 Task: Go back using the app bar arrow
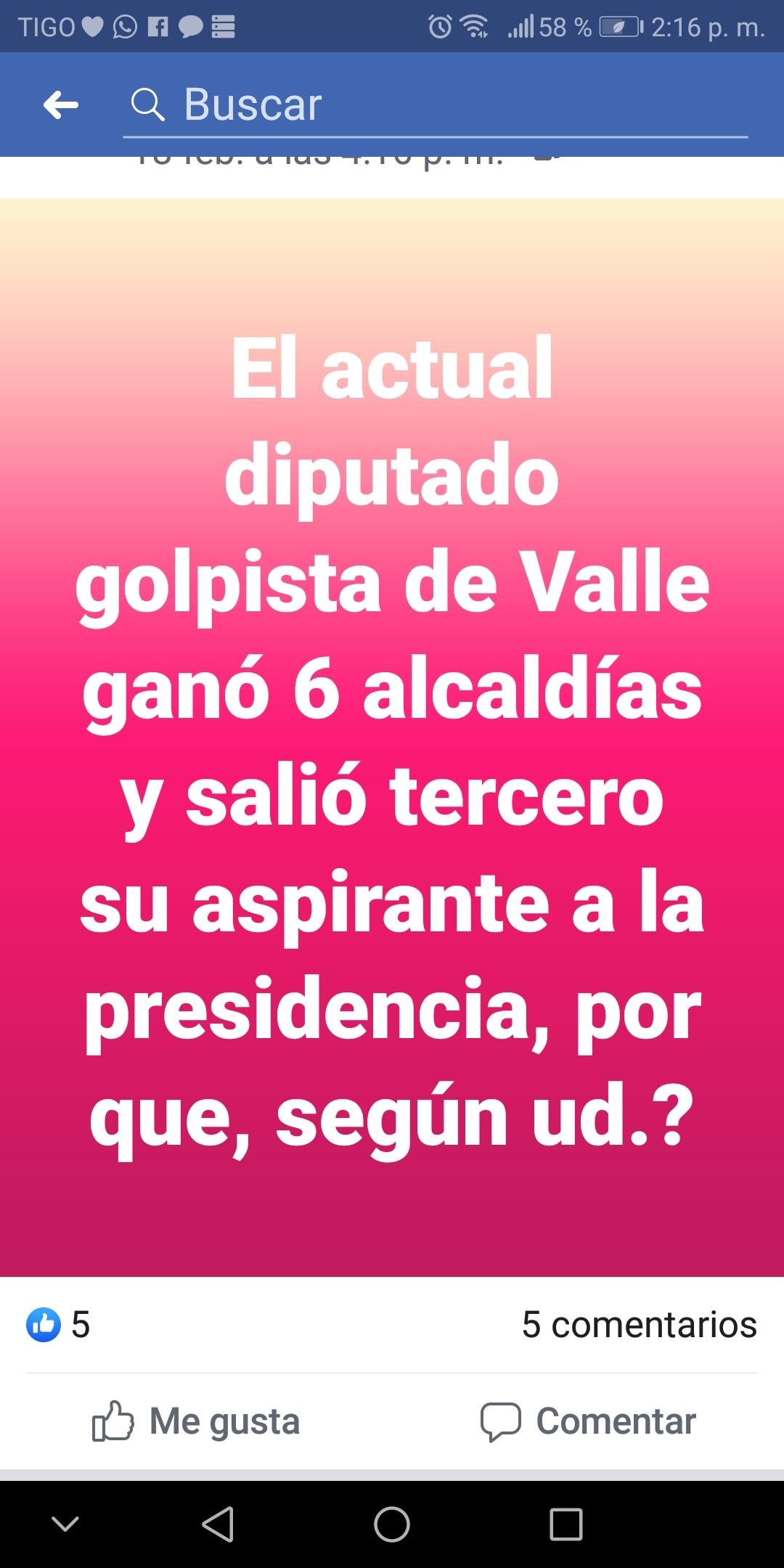pos(61,105)
